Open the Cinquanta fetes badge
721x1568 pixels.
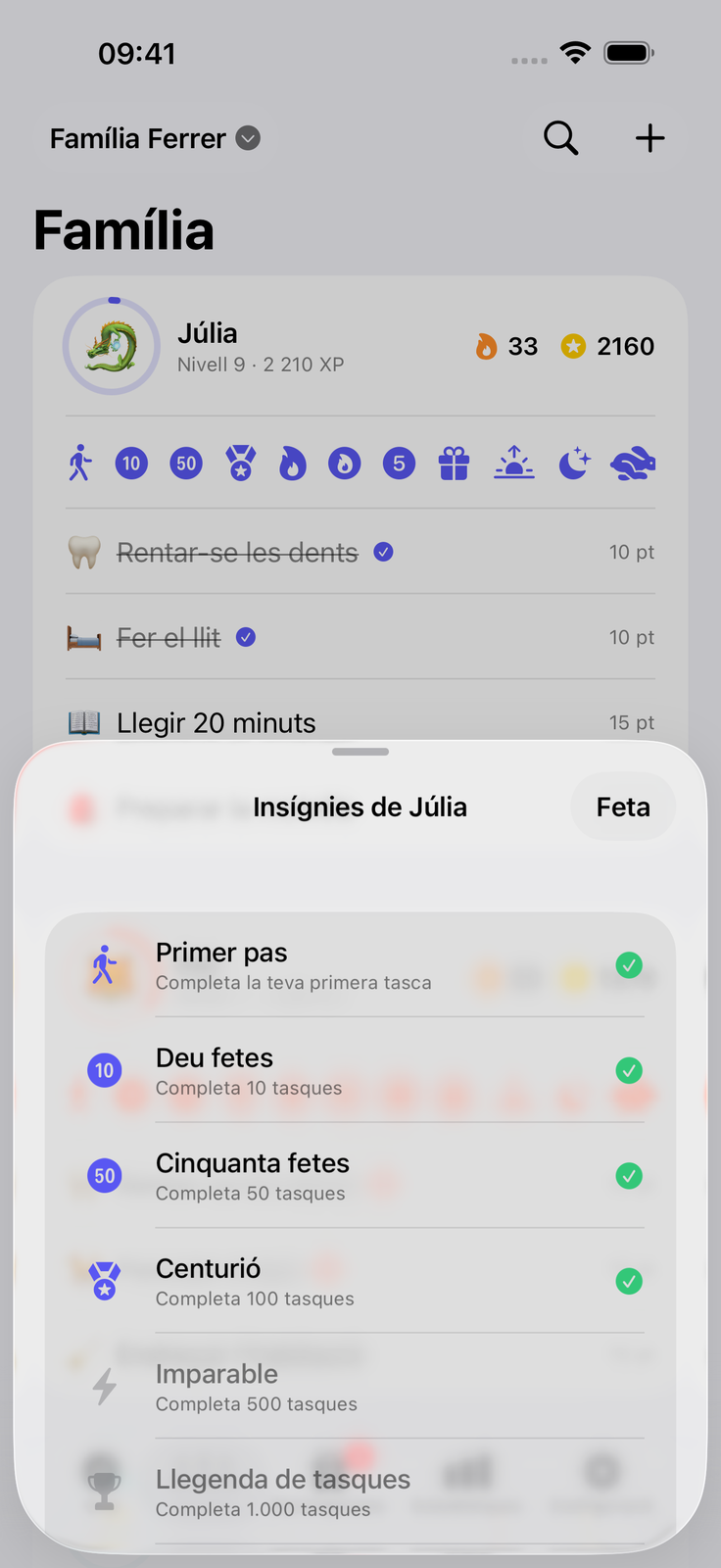click(360, 1176)
